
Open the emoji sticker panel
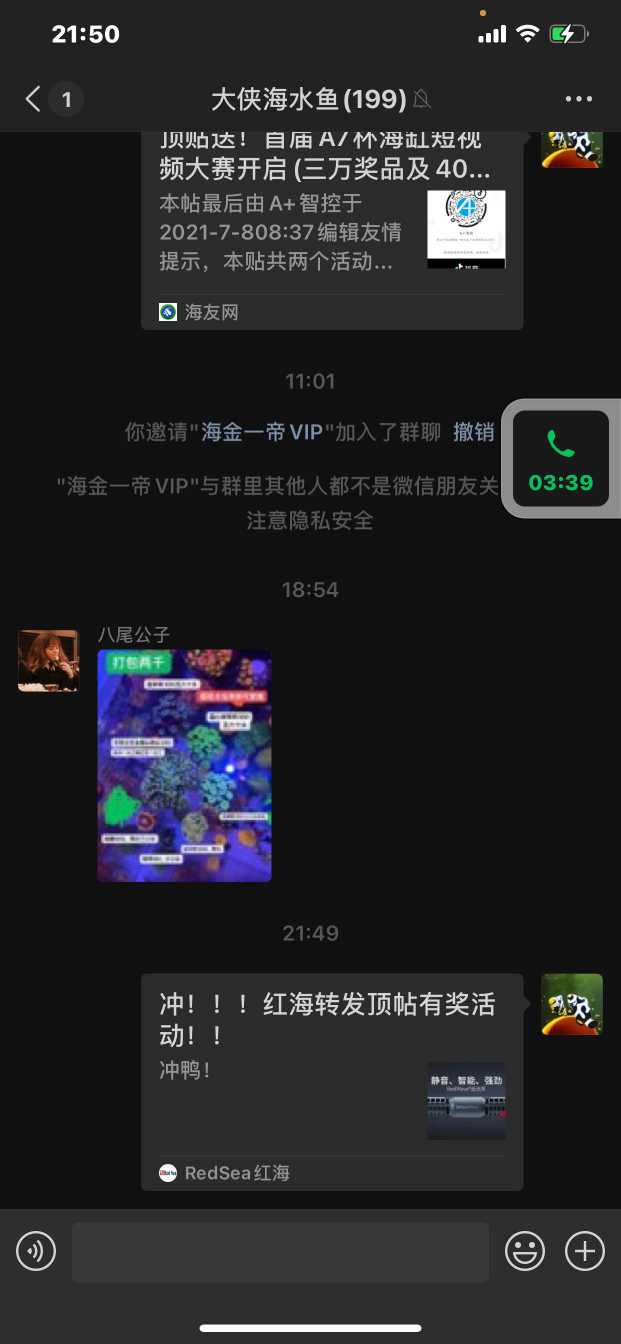(525, 1251)
